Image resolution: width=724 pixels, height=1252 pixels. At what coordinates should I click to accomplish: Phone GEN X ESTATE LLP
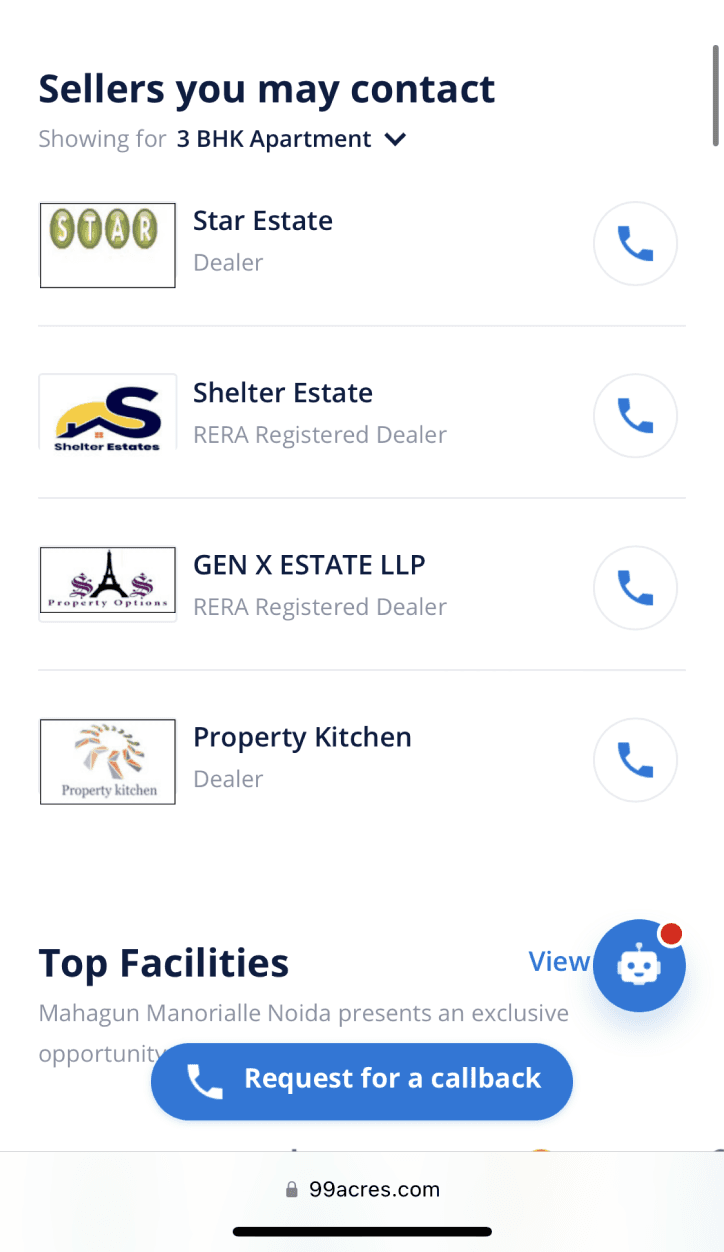click(x=635, y=588)
